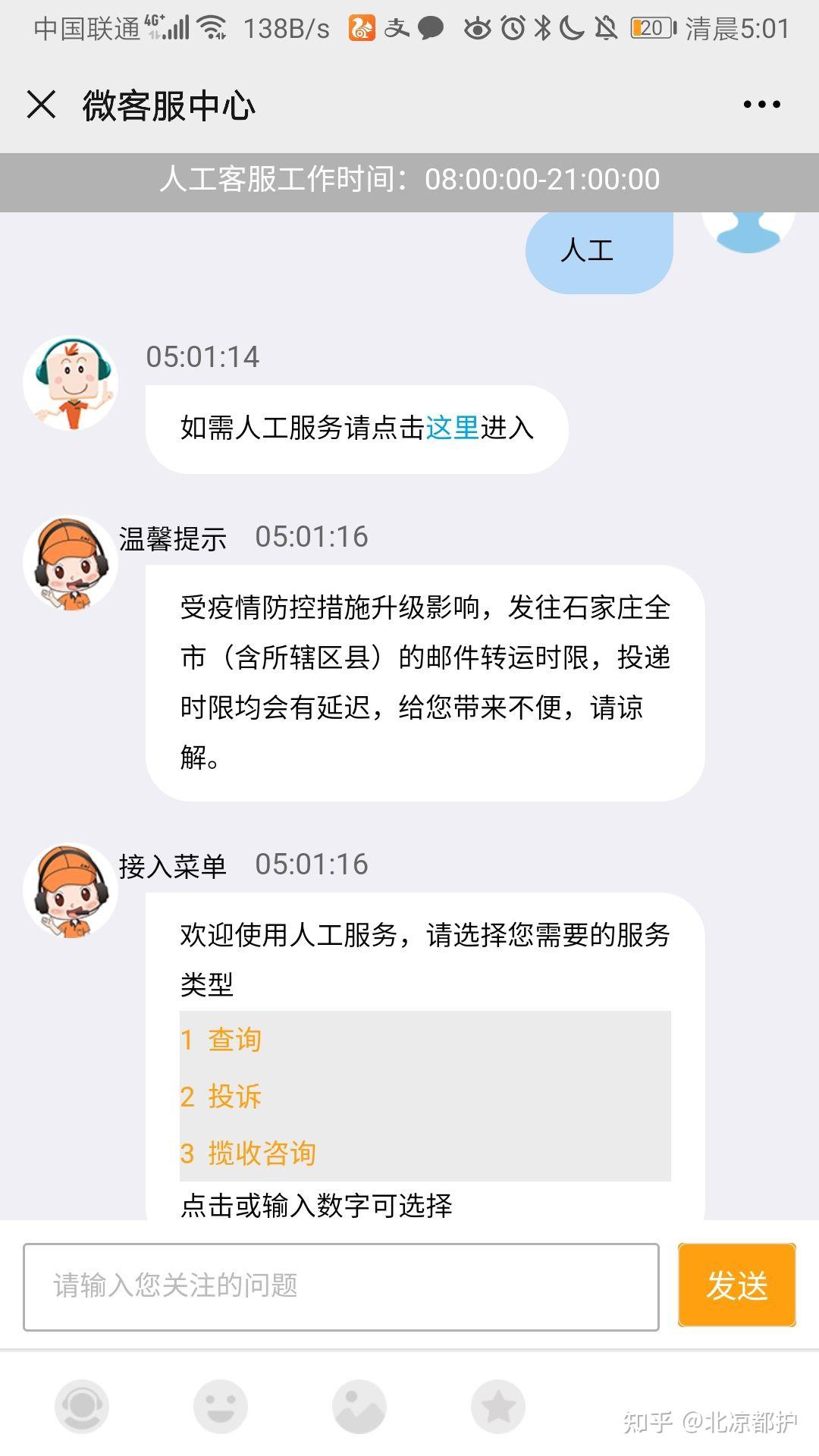
Task: Close the 微客服中心 page
Action: 42,105
